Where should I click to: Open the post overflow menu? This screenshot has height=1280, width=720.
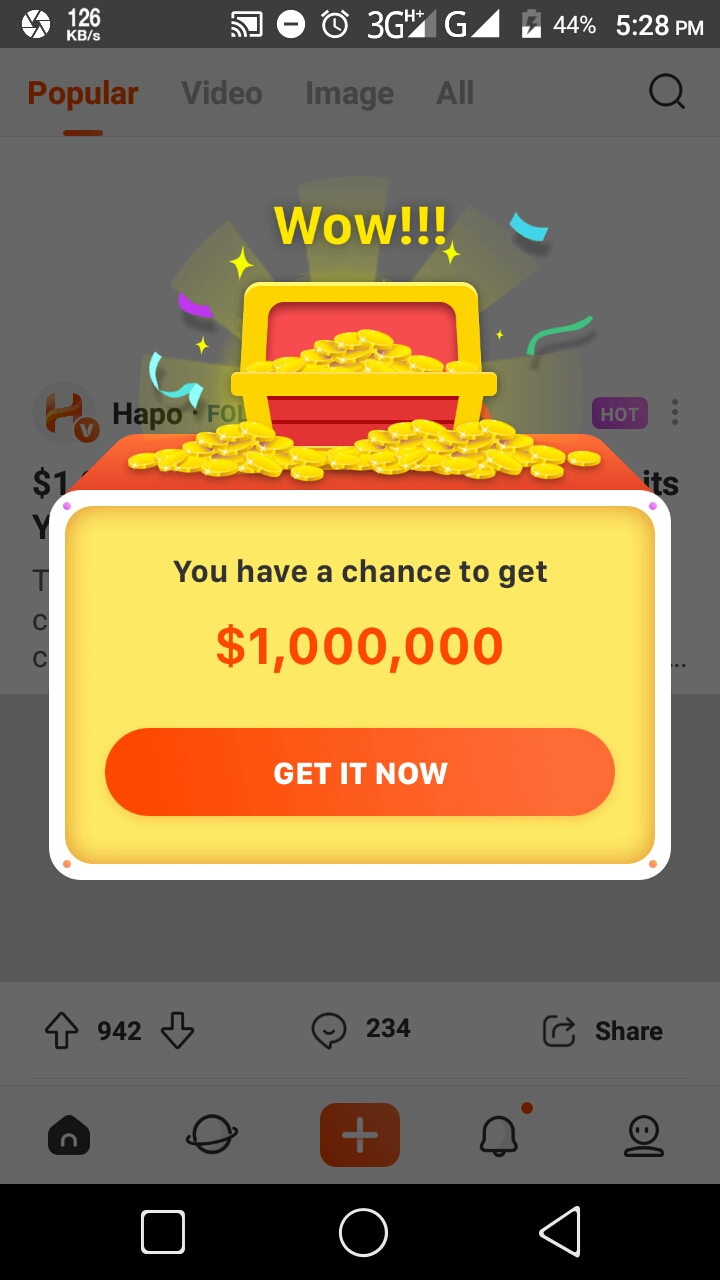coord(676,412)
